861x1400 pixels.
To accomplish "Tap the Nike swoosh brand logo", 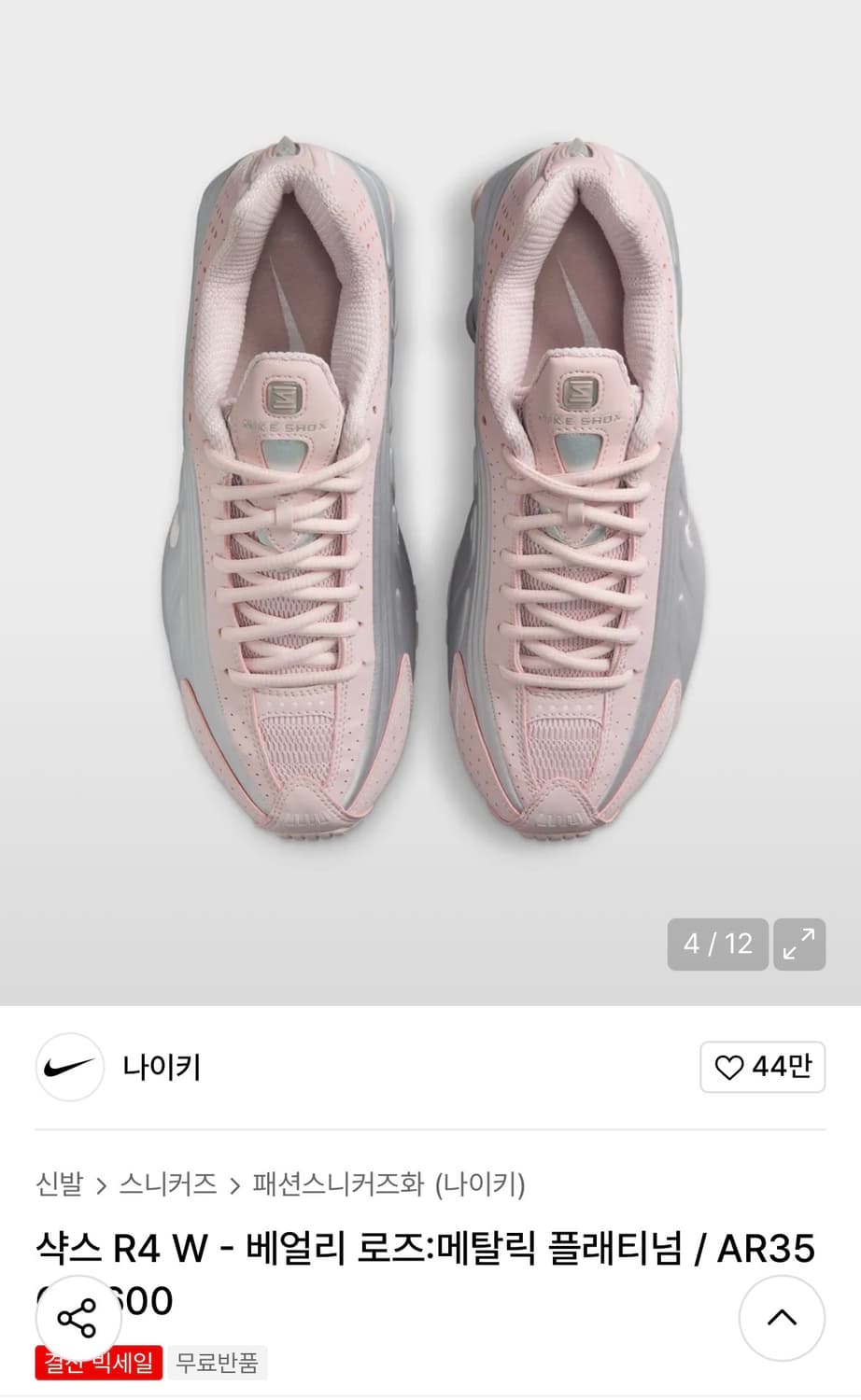I will coord(69,1067).
